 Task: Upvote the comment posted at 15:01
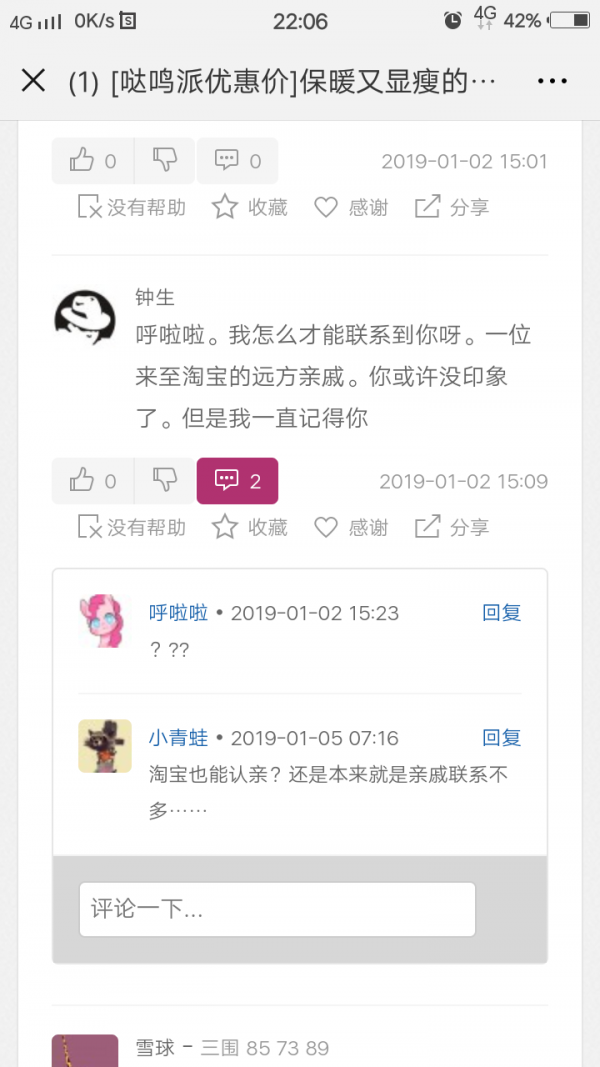tap(93, 161)
